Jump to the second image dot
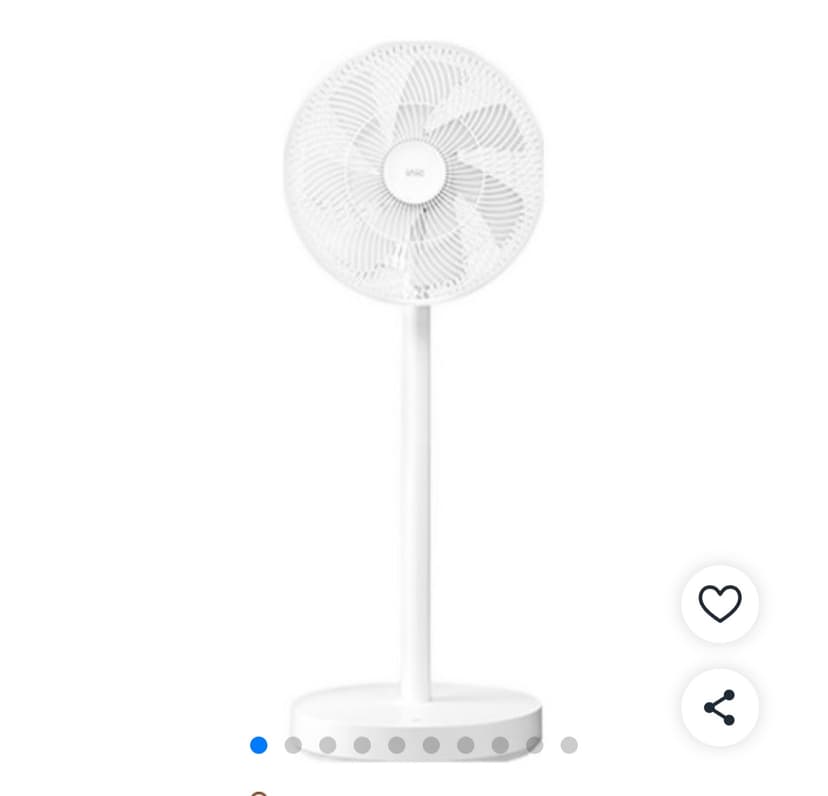This screenshot has width=828, height=796. click(293, 745)
